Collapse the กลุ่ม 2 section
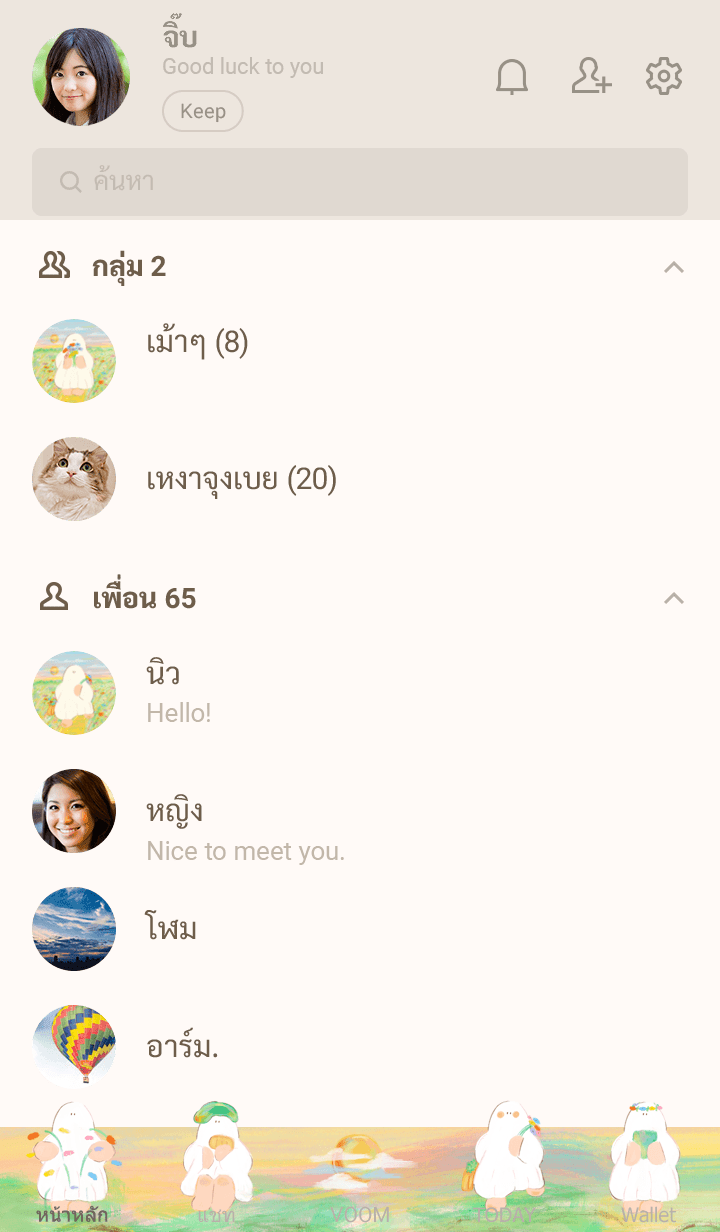Image resolution: width=720 pixels, height=1232 pixels. click(674, 267)
